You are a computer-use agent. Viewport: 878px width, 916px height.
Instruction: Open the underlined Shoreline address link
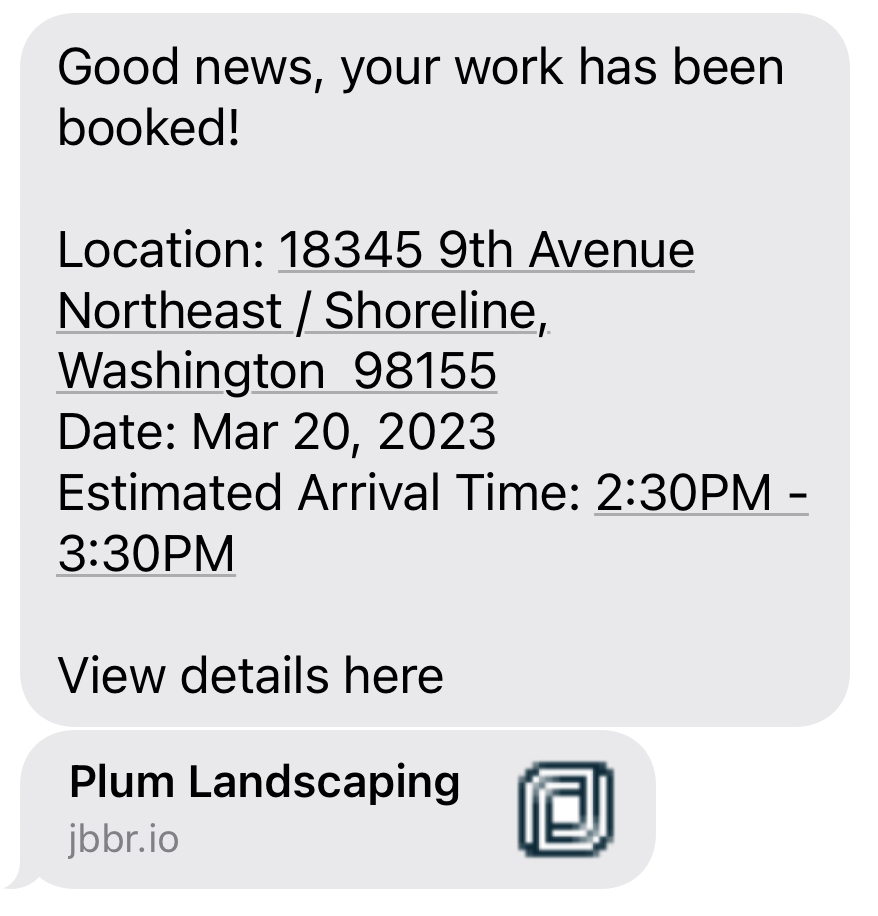pos(302,311)
